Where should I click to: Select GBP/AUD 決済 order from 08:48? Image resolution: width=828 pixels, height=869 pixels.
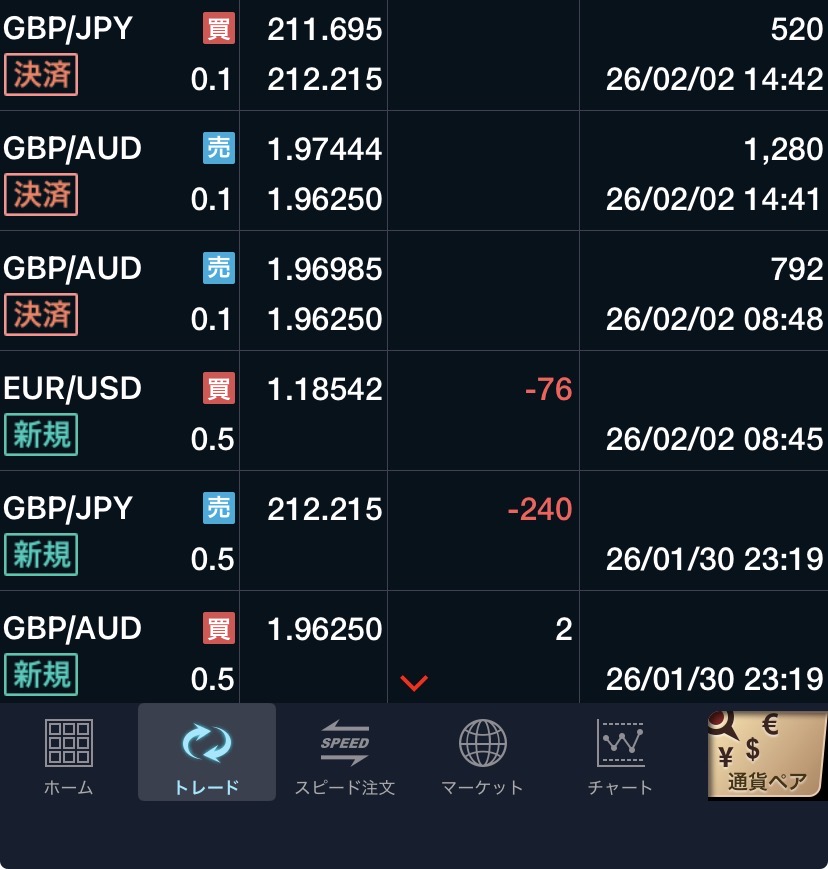[x=414, y=292]
